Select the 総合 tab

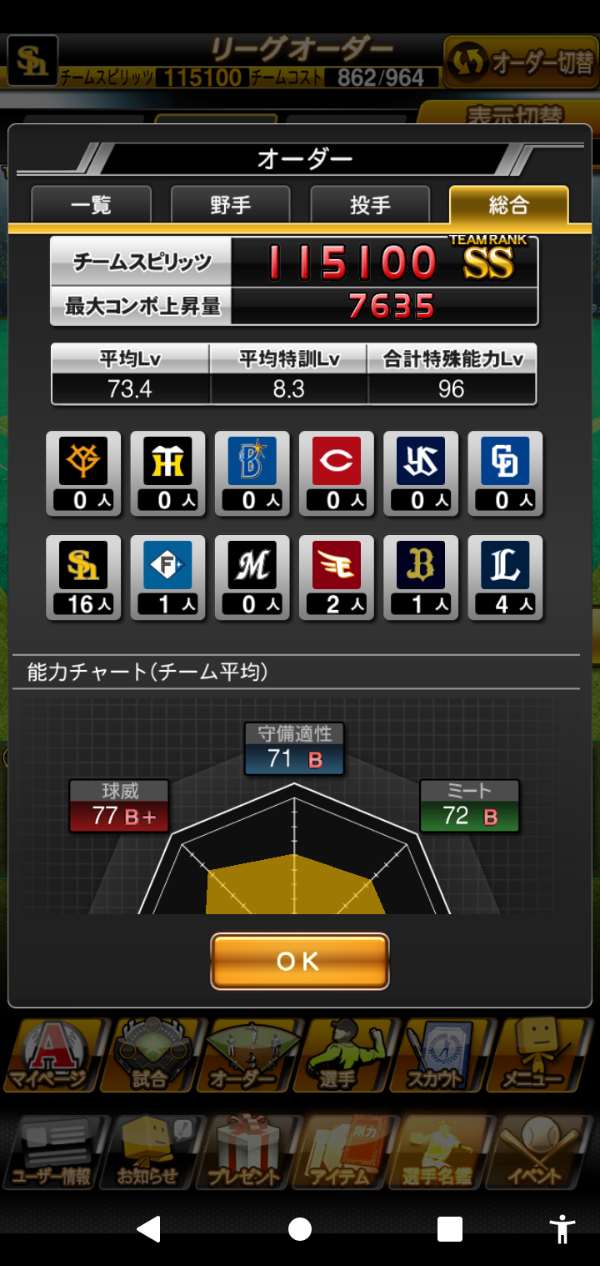508,205
